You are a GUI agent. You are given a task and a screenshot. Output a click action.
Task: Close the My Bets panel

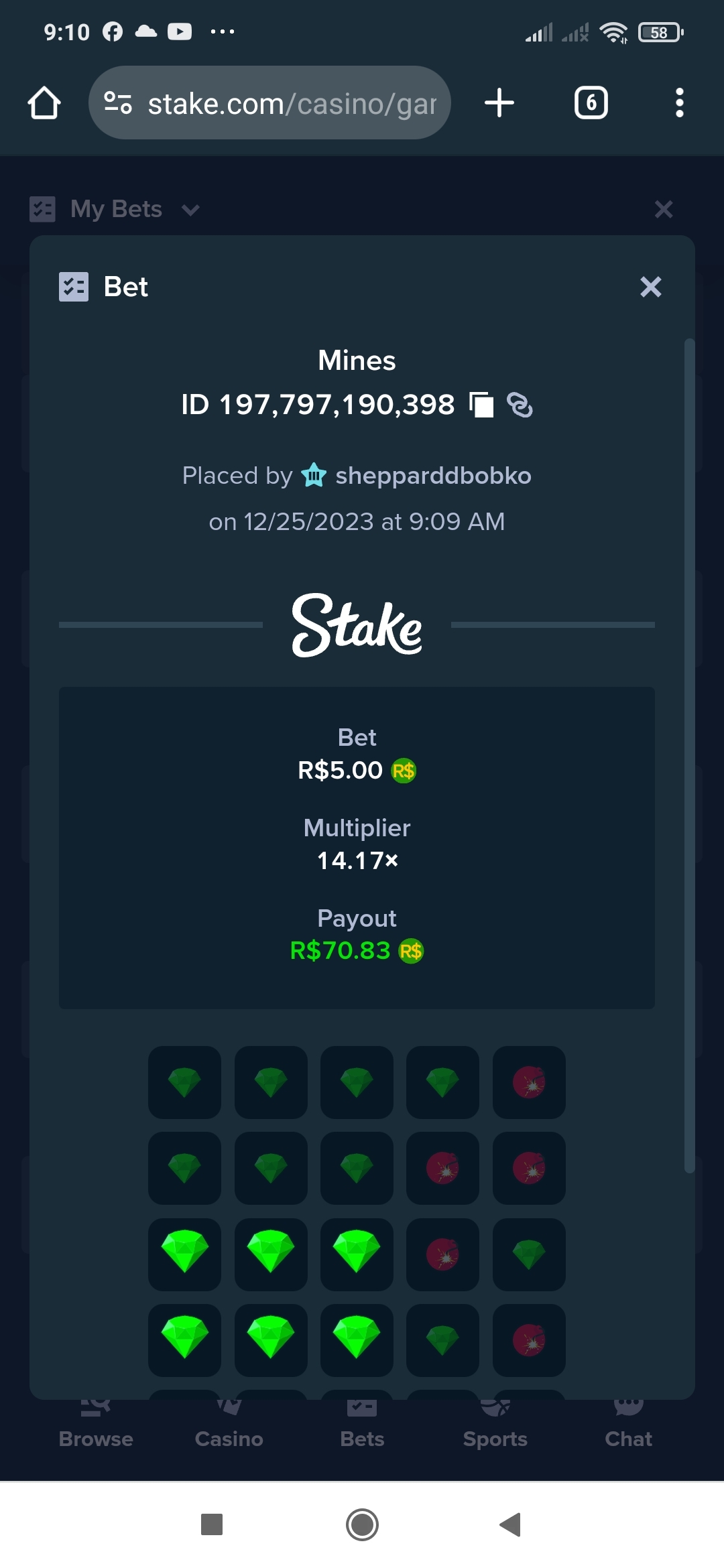(664, 209)
